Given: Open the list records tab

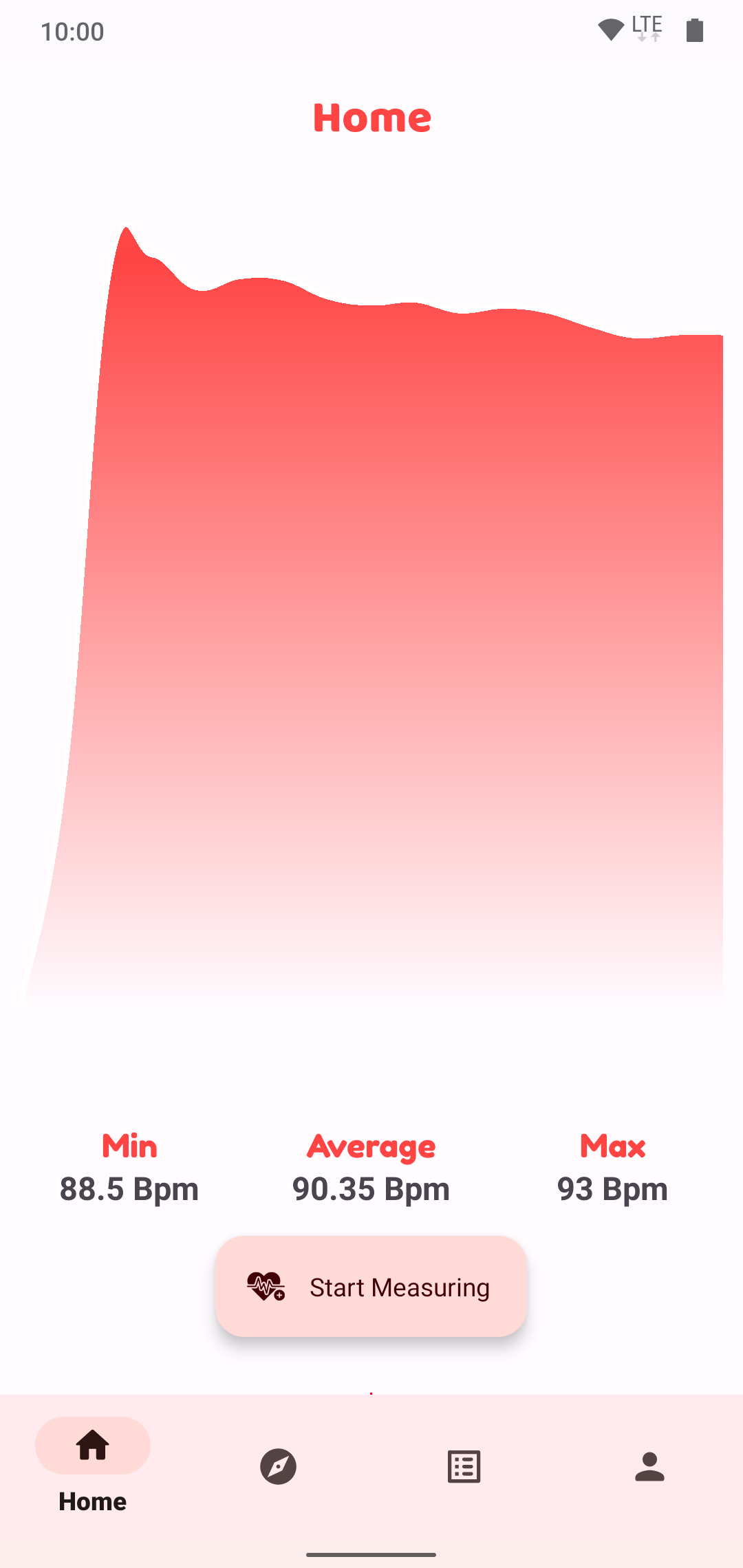Looking at the screenshot, I should point(464,1466).
